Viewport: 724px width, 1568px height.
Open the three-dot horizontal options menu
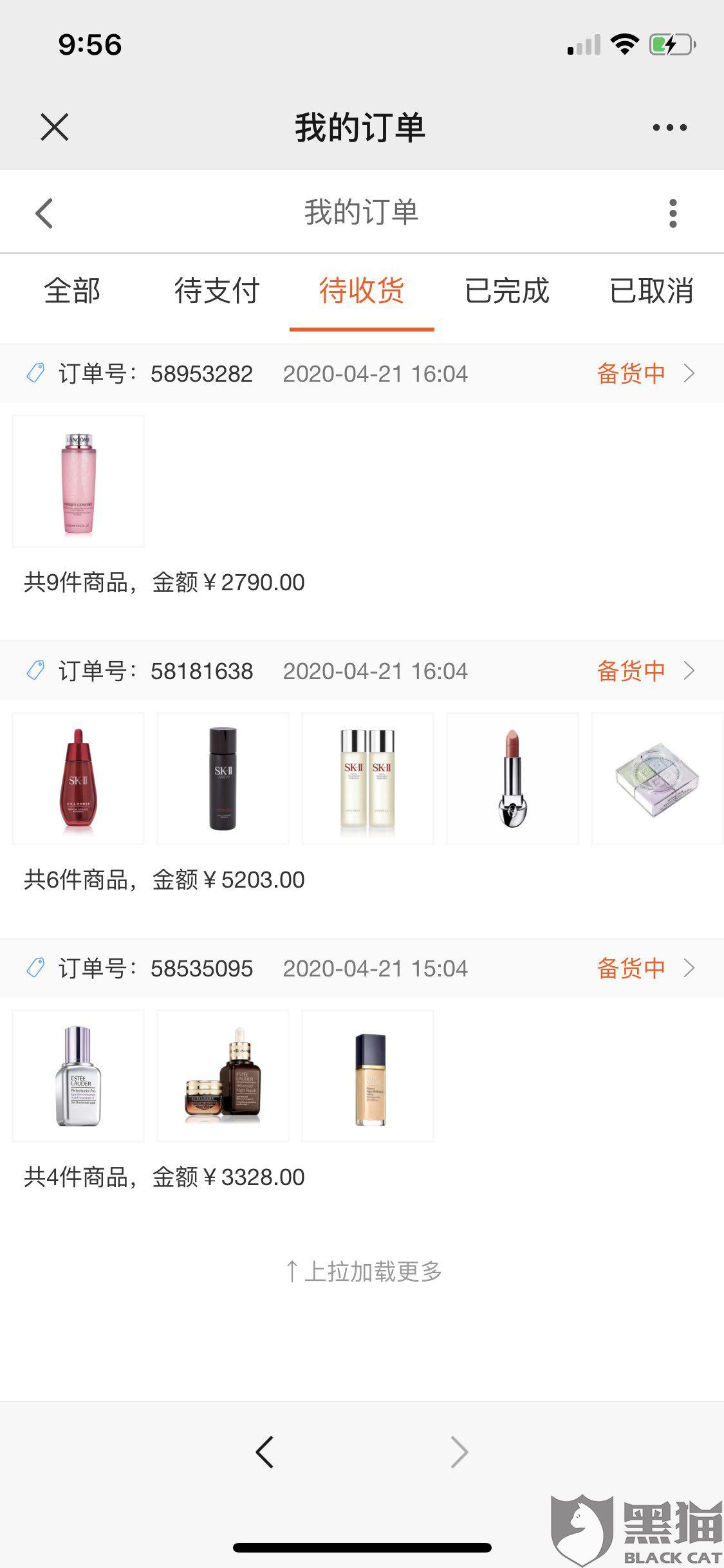coord(669,127)
